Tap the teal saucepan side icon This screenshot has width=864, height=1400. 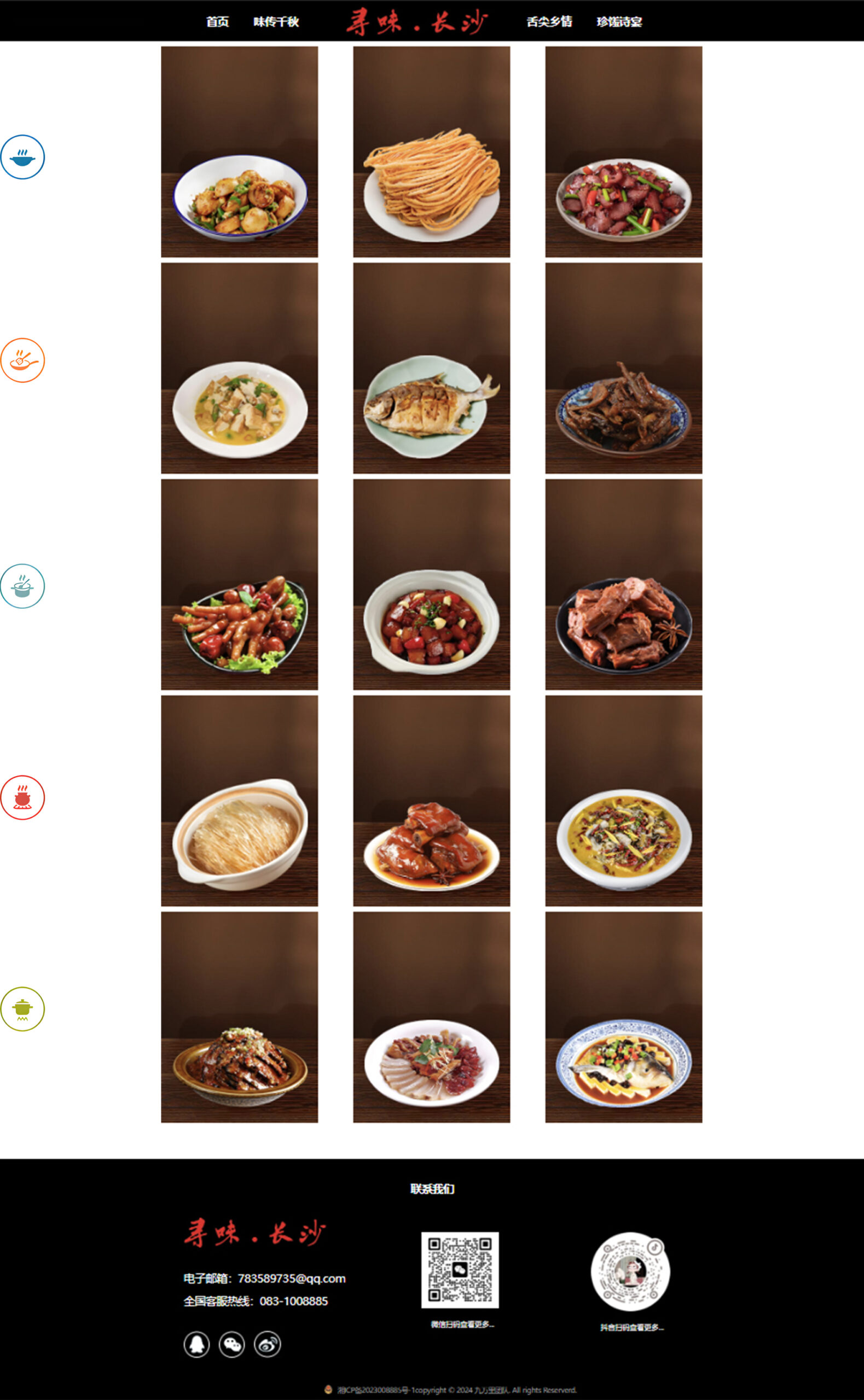pos(22,586)
